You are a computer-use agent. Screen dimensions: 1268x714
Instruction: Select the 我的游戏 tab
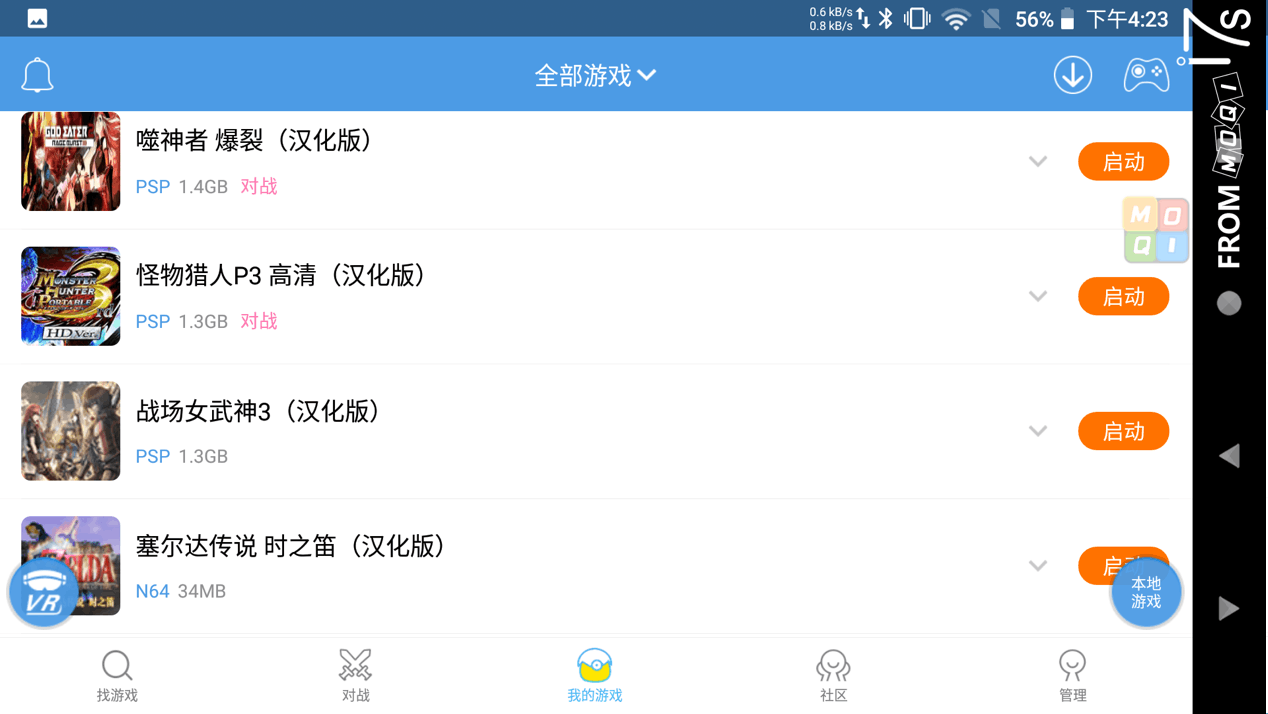tap(594, 676)
